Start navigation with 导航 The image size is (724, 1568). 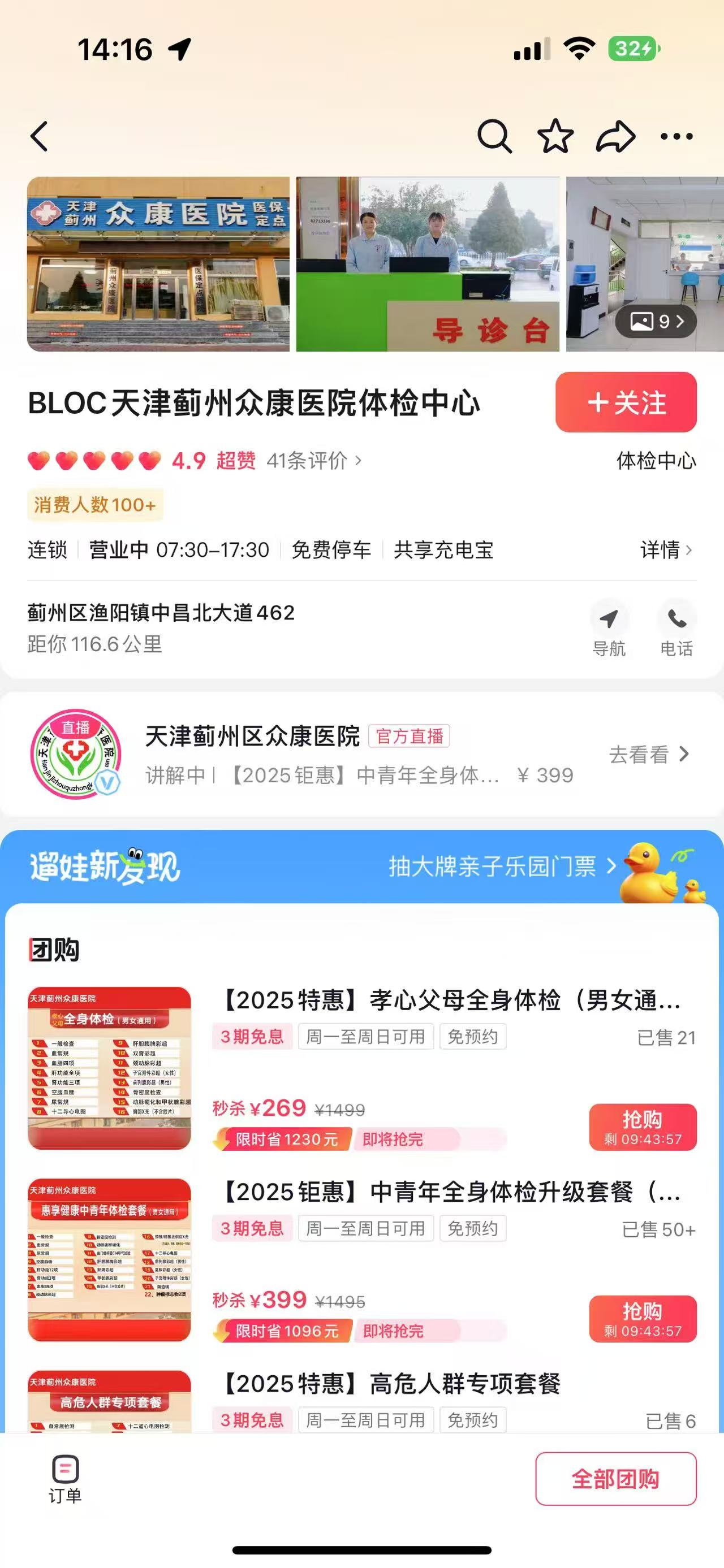[608, 631]
